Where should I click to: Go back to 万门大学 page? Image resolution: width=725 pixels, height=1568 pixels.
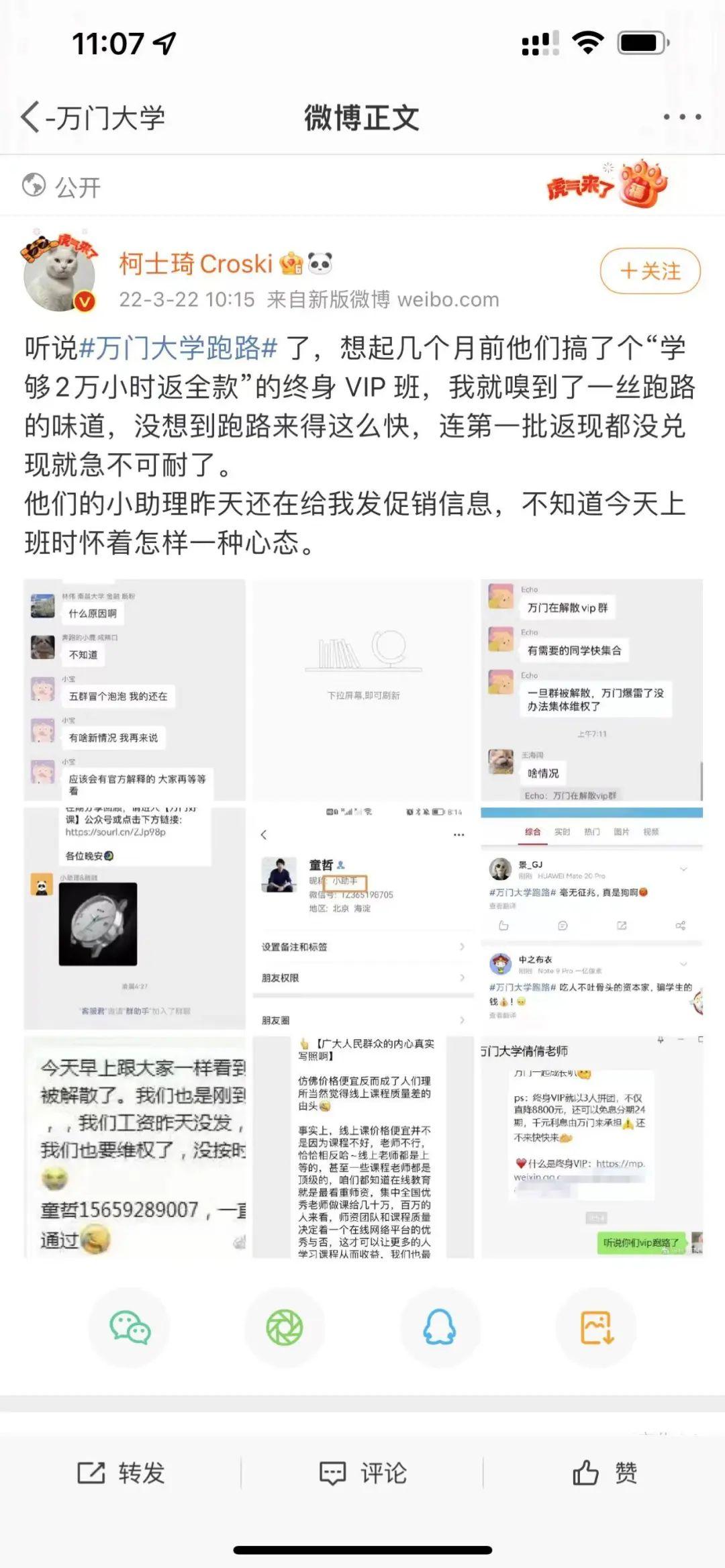coord(93,118)
